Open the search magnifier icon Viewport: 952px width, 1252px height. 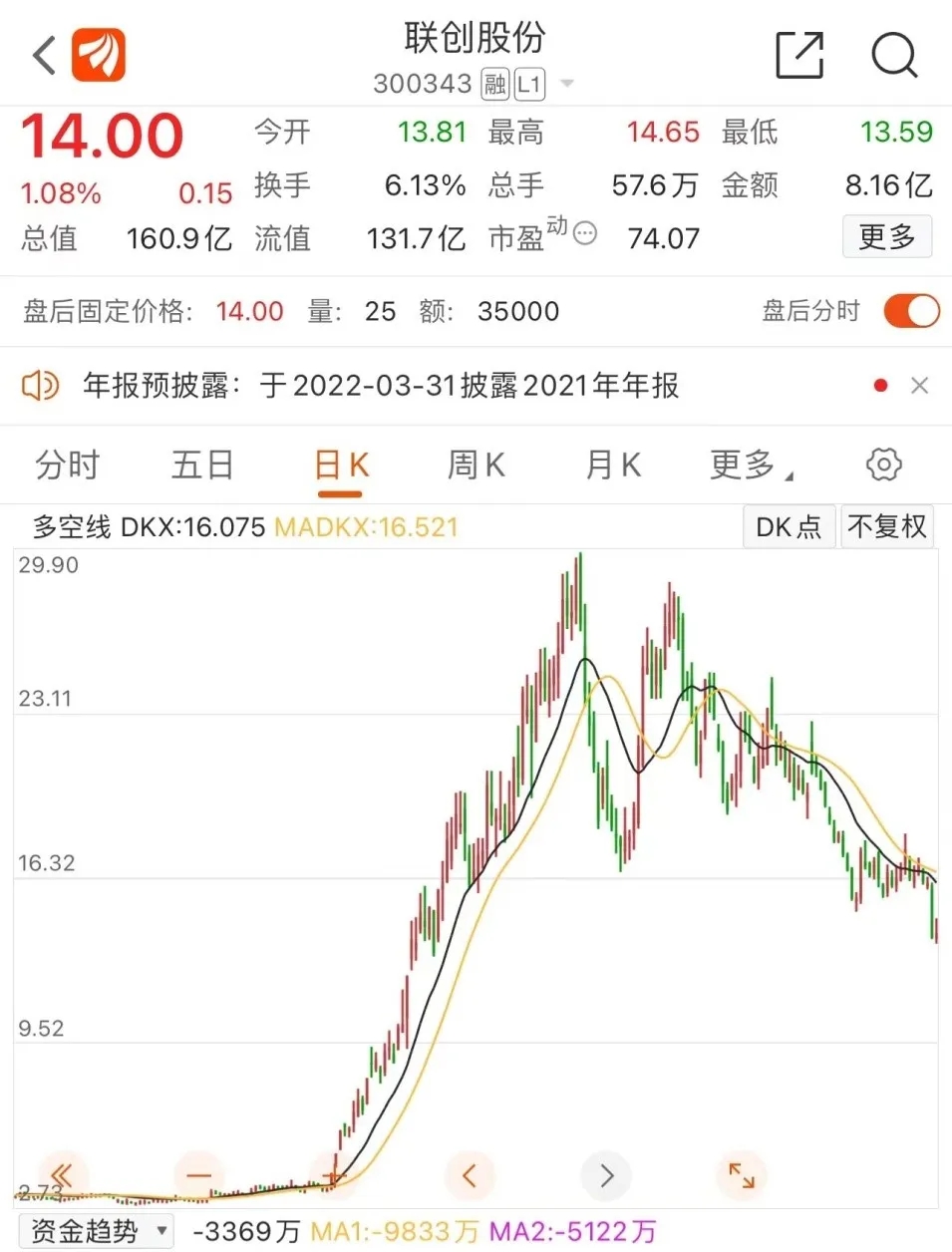893,55
